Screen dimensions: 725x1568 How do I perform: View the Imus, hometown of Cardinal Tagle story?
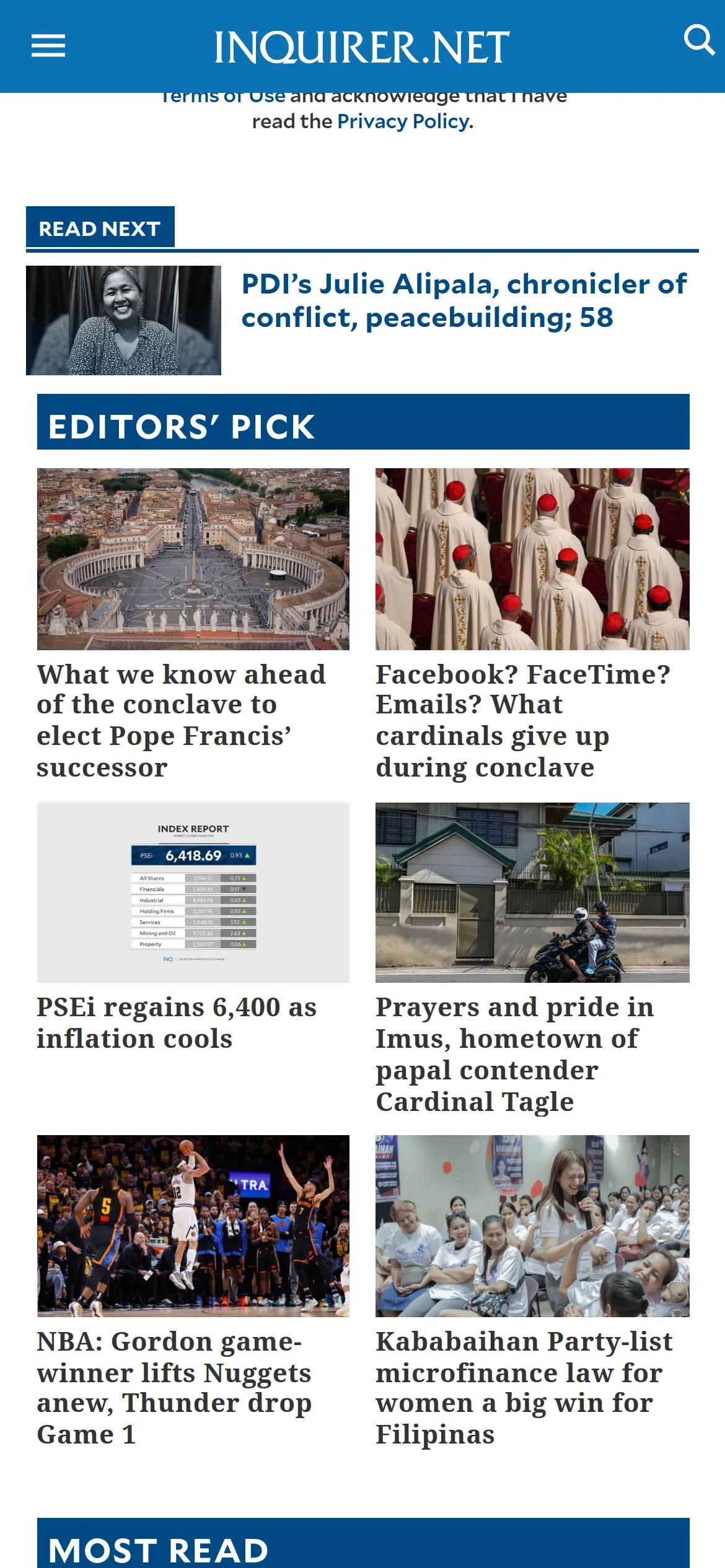point(514,1054)
